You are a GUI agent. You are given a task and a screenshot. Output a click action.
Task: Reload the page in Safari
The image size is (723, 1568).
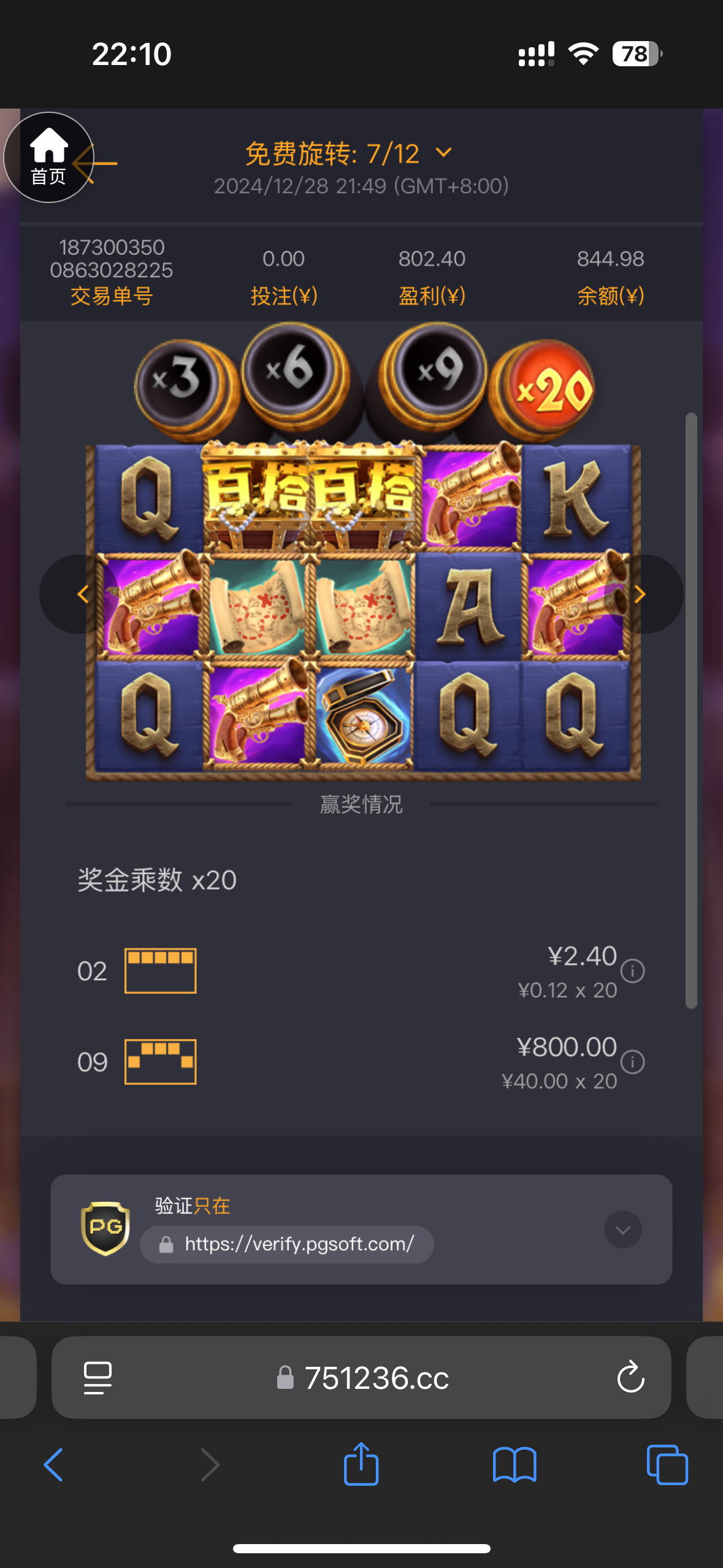pyautogui.click(x=630, y=1378)
